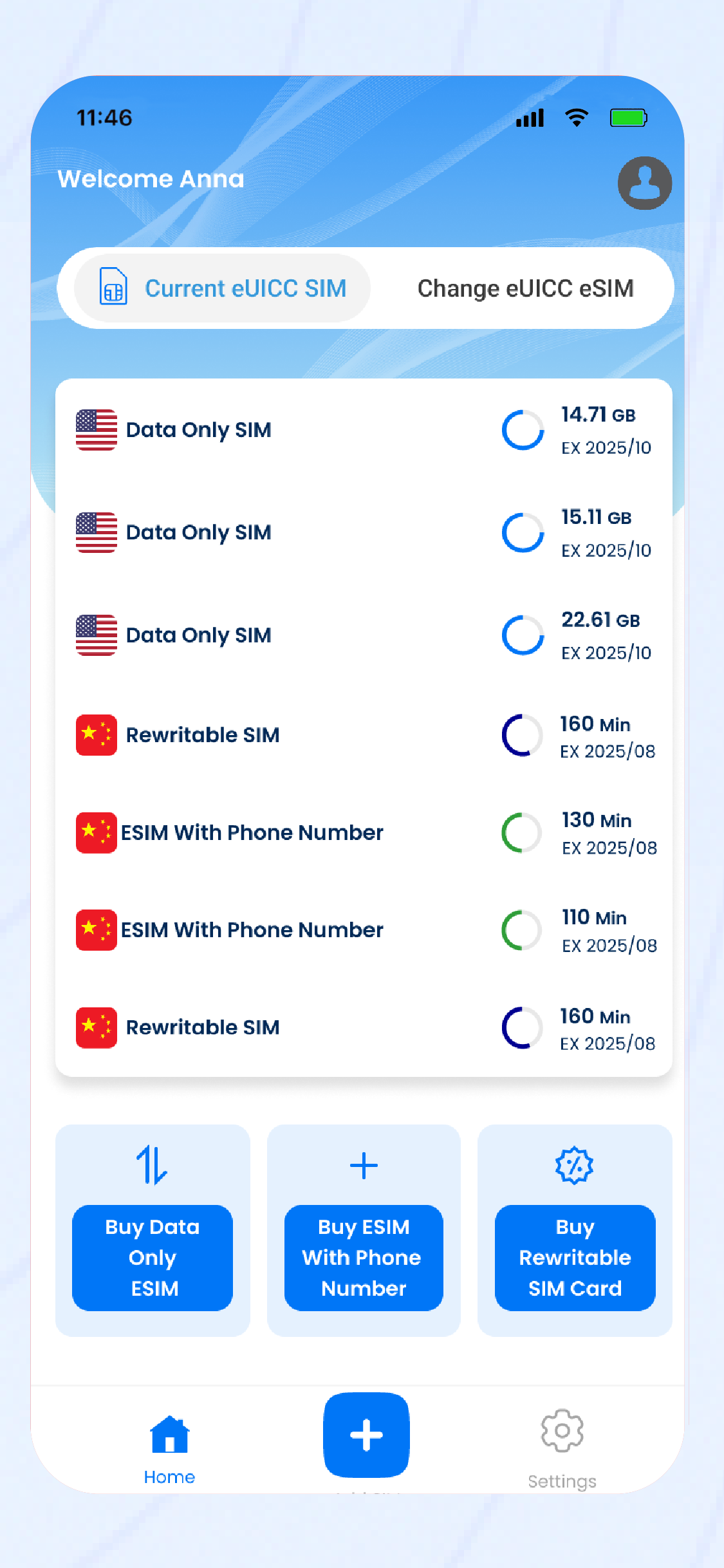
Task: Open the Data Only SIM with 14.71 GB
Action: click(x=364, y=430)
